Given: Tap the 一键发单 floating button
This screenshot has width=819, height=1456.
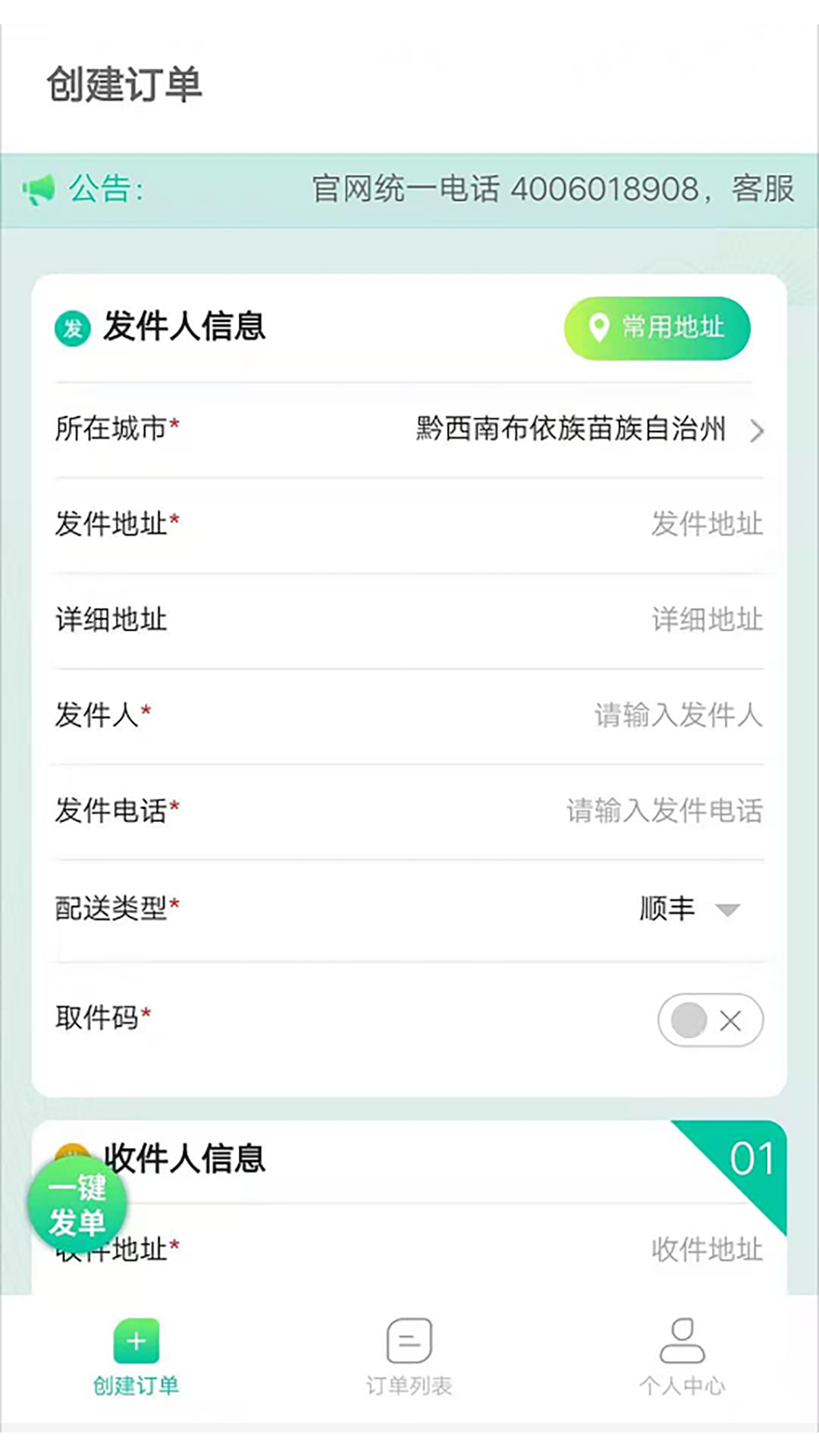Looking at the screenshot, I should [77, 1206].
